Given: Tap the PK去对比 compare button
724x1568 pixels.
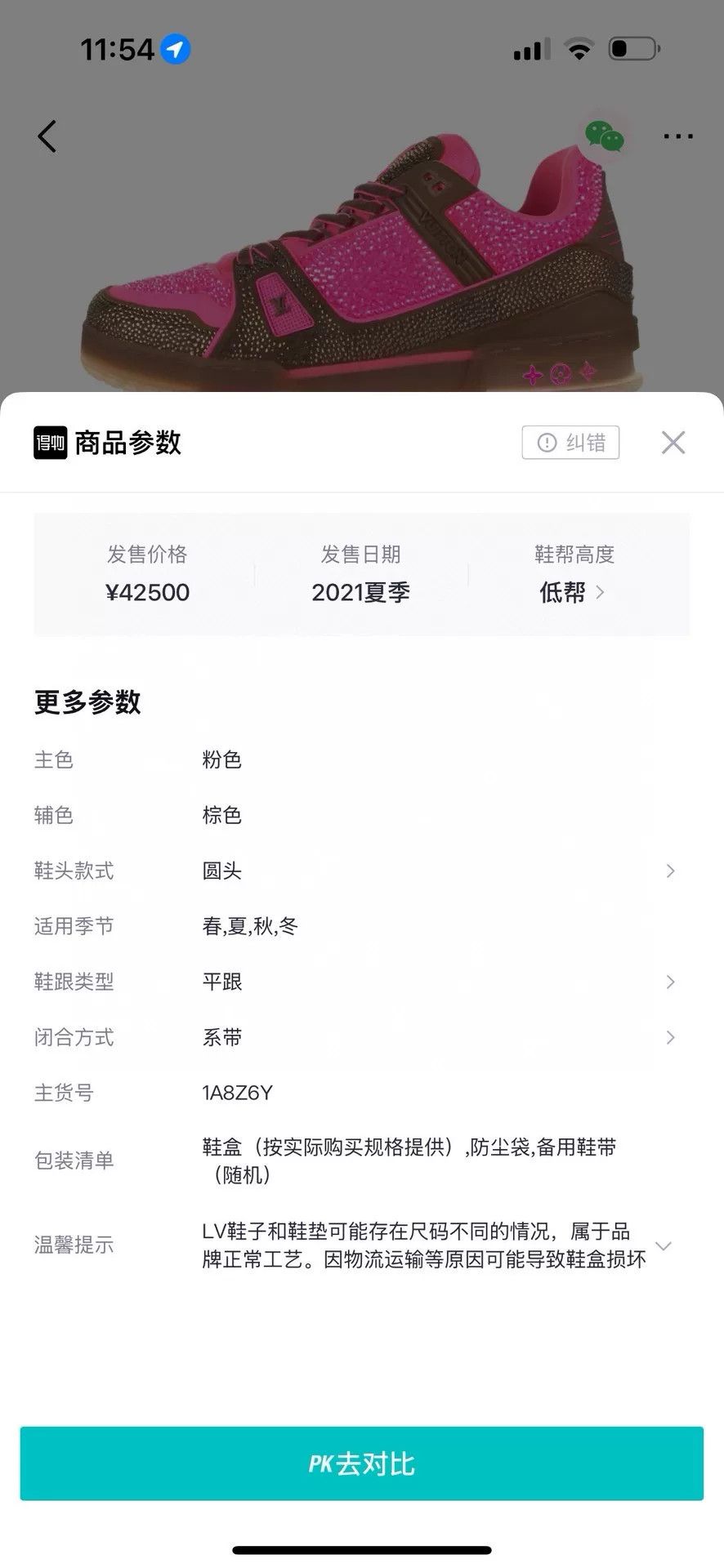Looking at the screenshot, I should pyautogui.click(x=362, y=1464).
